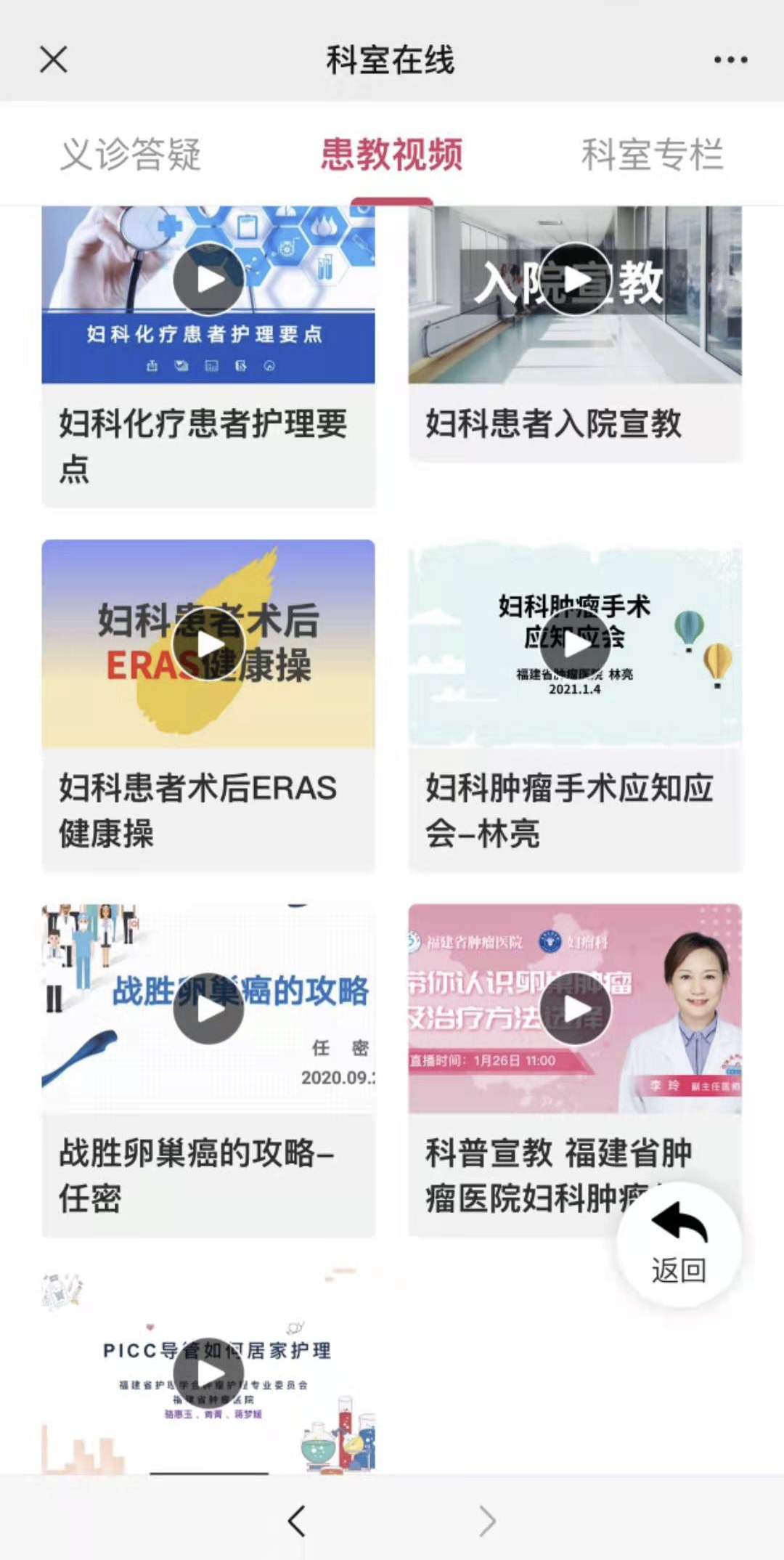Go forward with the bottom right arrow

tap(487, 1520)
